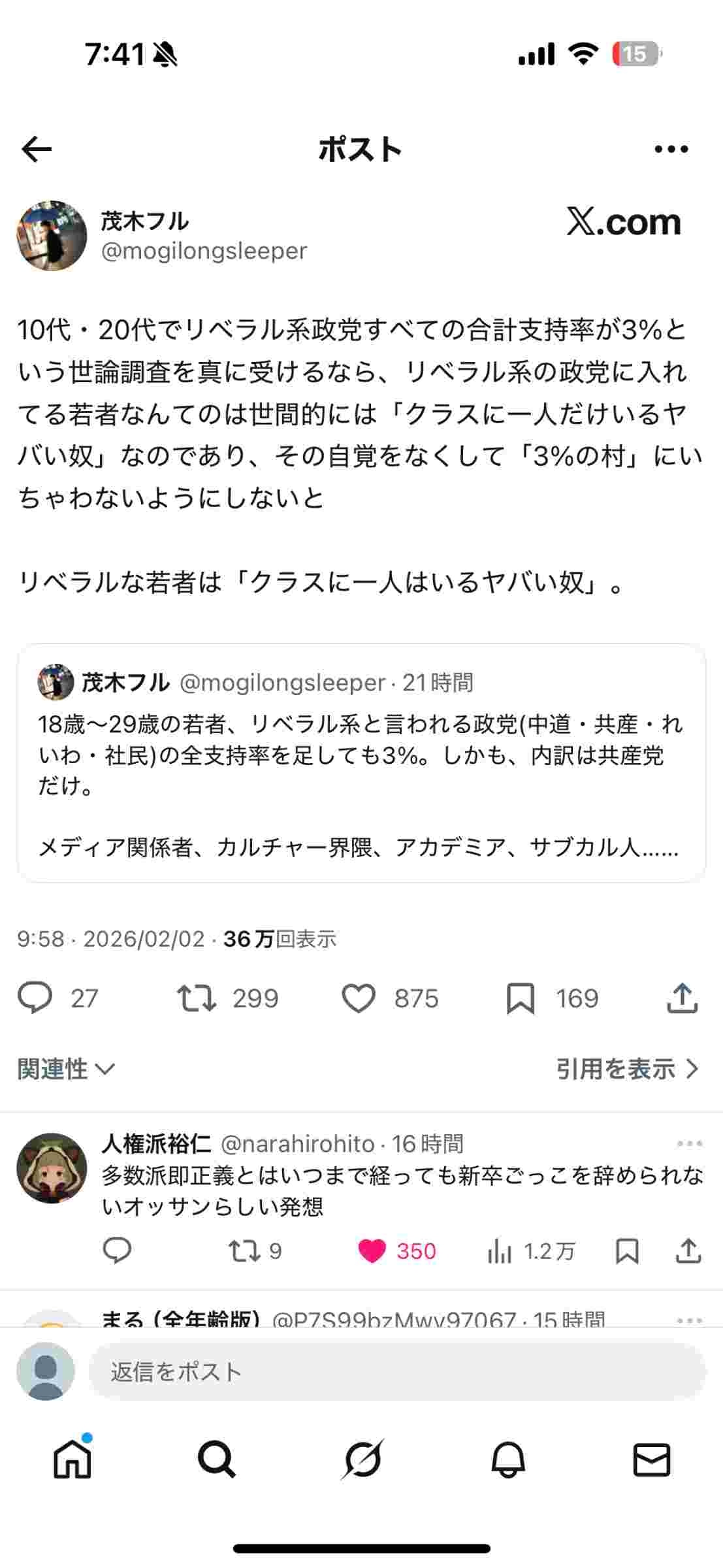Switch to the Home tab
Screen dimensions: 723x1568
click(x=72, y=1460)
